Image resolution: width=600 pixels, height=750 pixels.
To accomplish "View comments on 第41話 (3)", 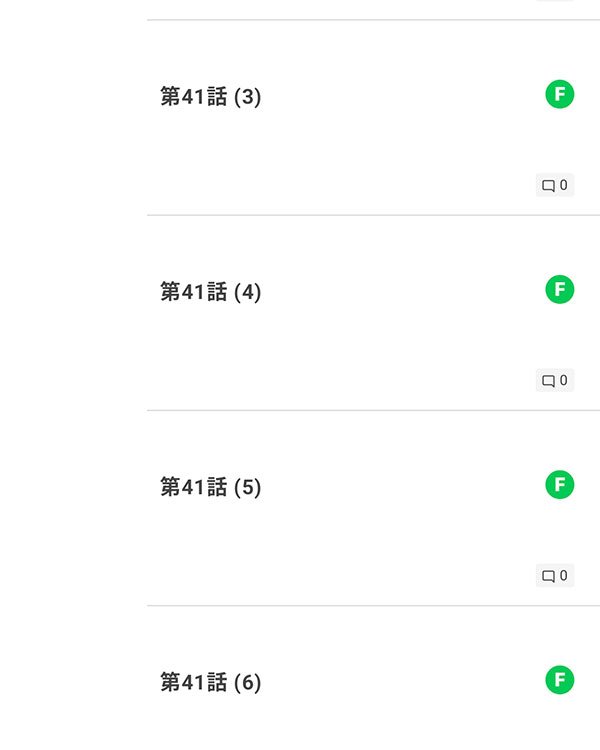I will tap(555, 185).
